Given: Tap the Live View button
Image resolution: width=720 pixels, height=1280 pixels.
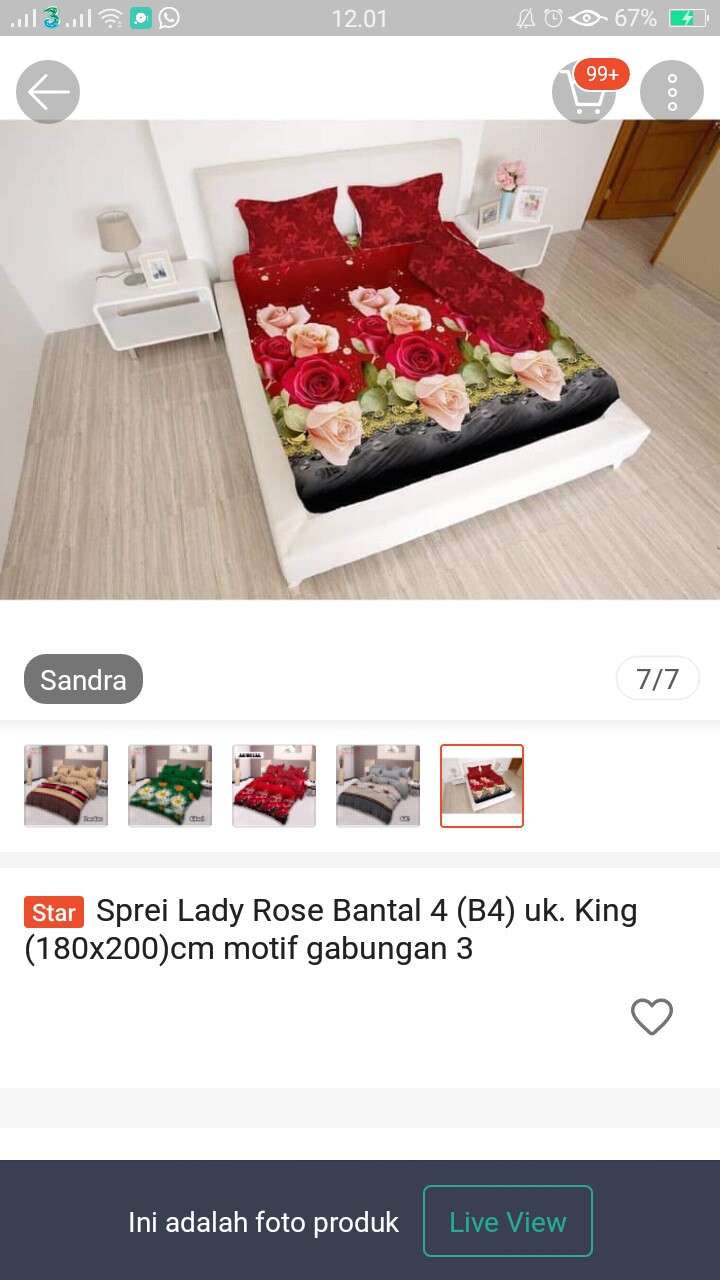Looking at the screenshot, I should click(x=508, y=1221).
